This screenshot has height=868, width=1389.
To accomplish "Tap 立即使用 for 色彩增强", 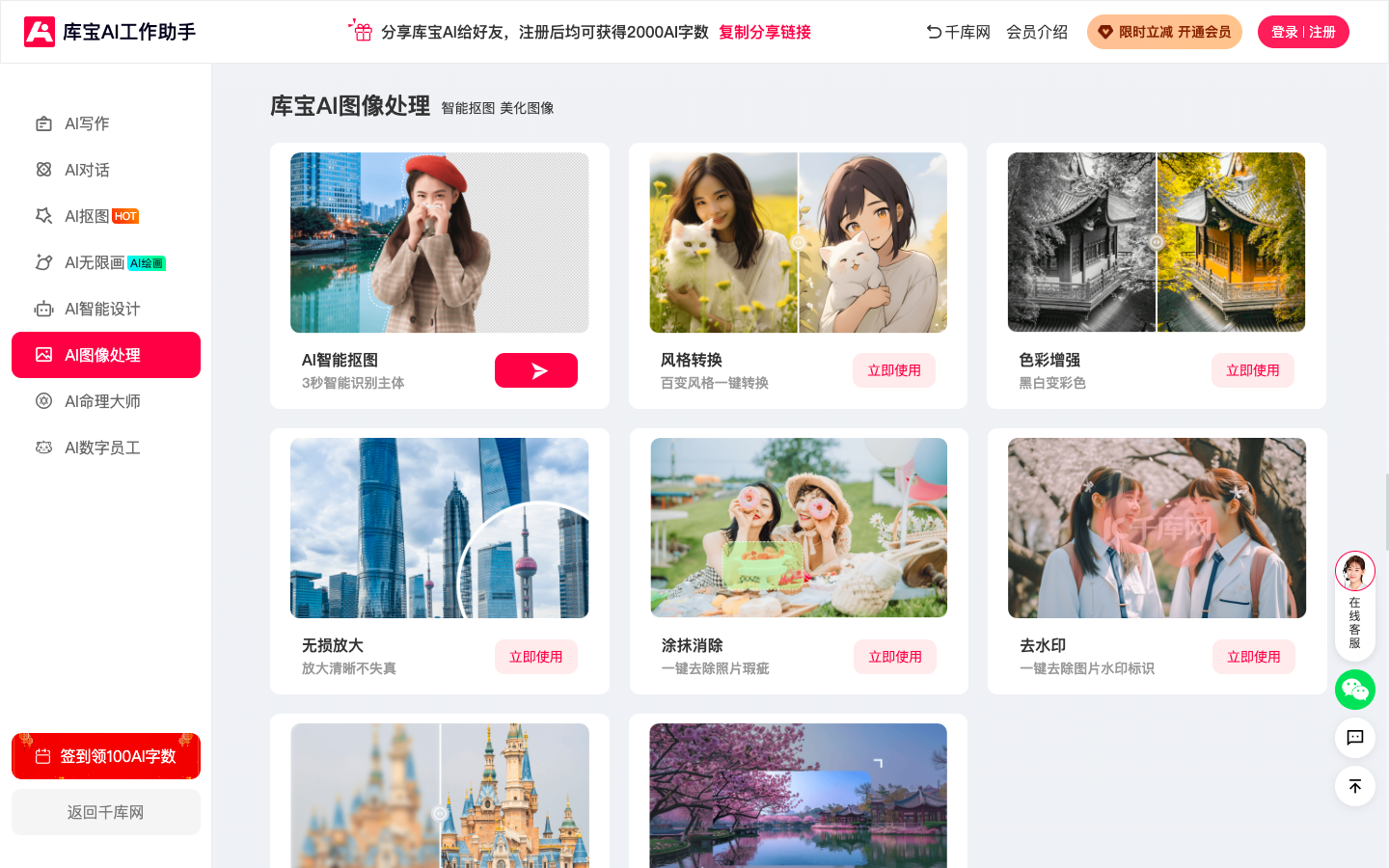I will [x=1252, y=370].
